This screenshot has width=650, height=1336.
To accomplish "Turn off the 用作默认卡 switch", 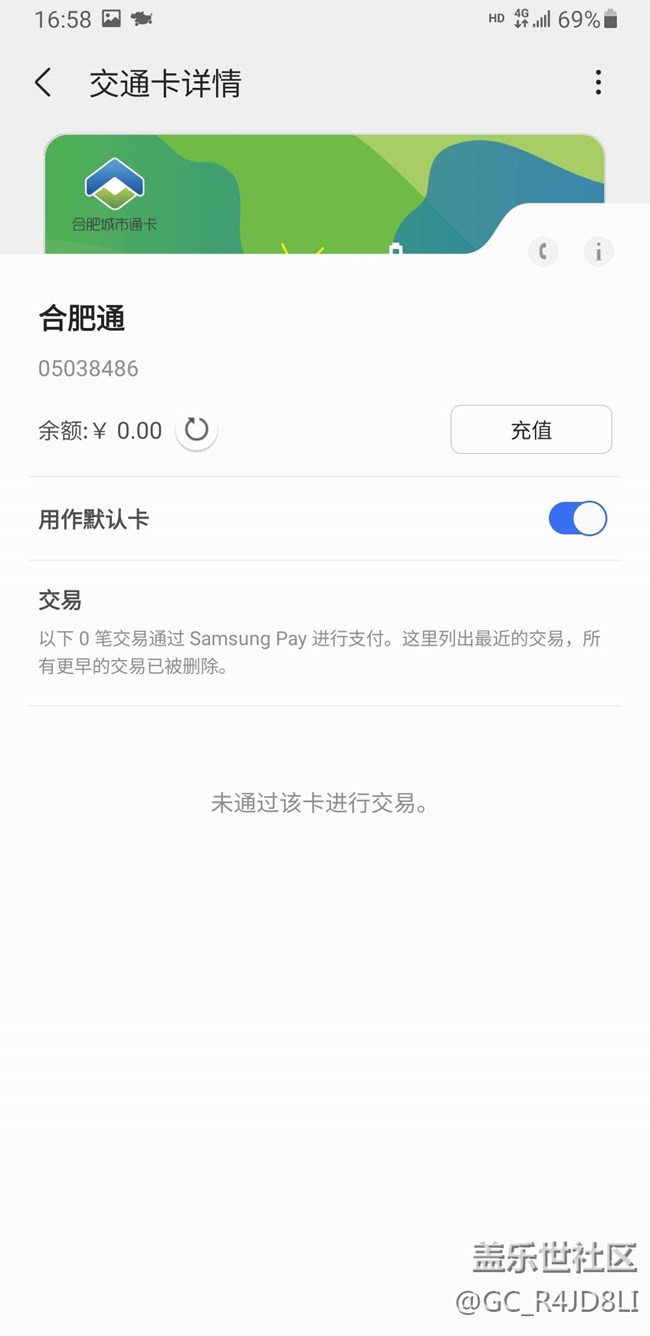I will [x=577, y=519].
